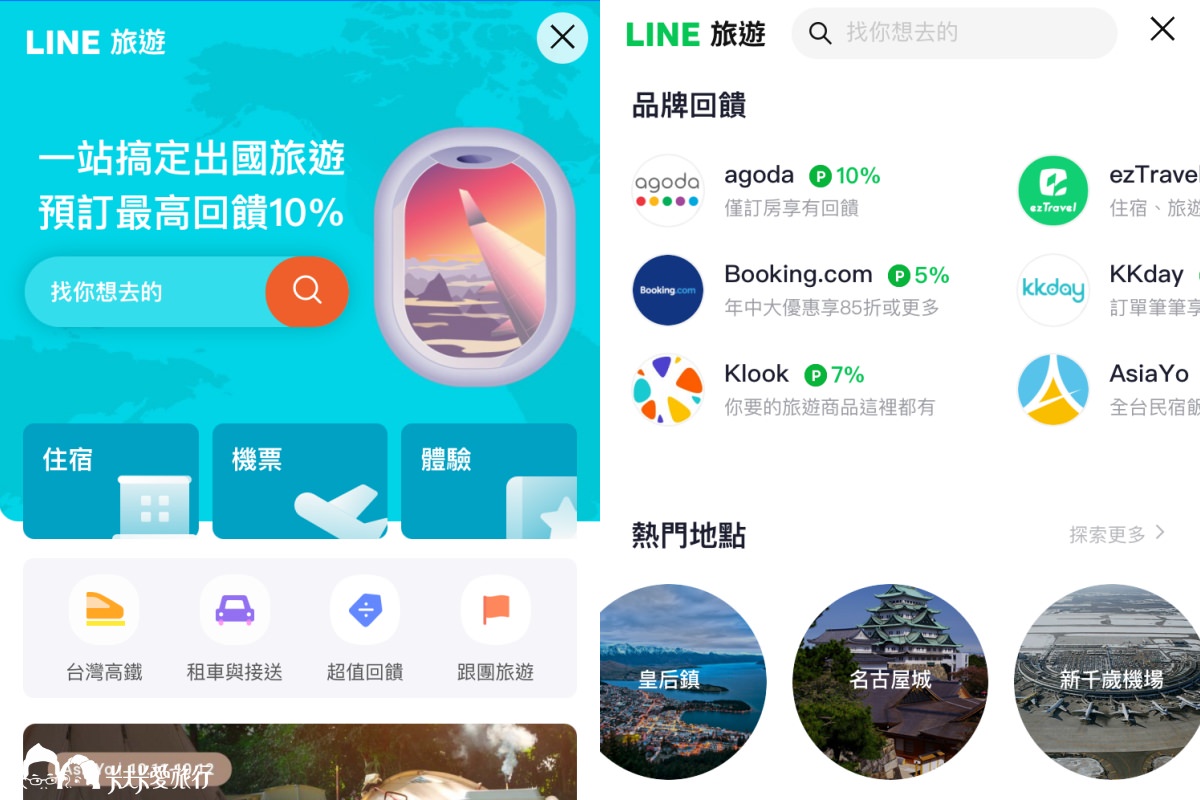Open the 機票 category tile
This screenshot has width=1200, height=800.
point(300,481)
